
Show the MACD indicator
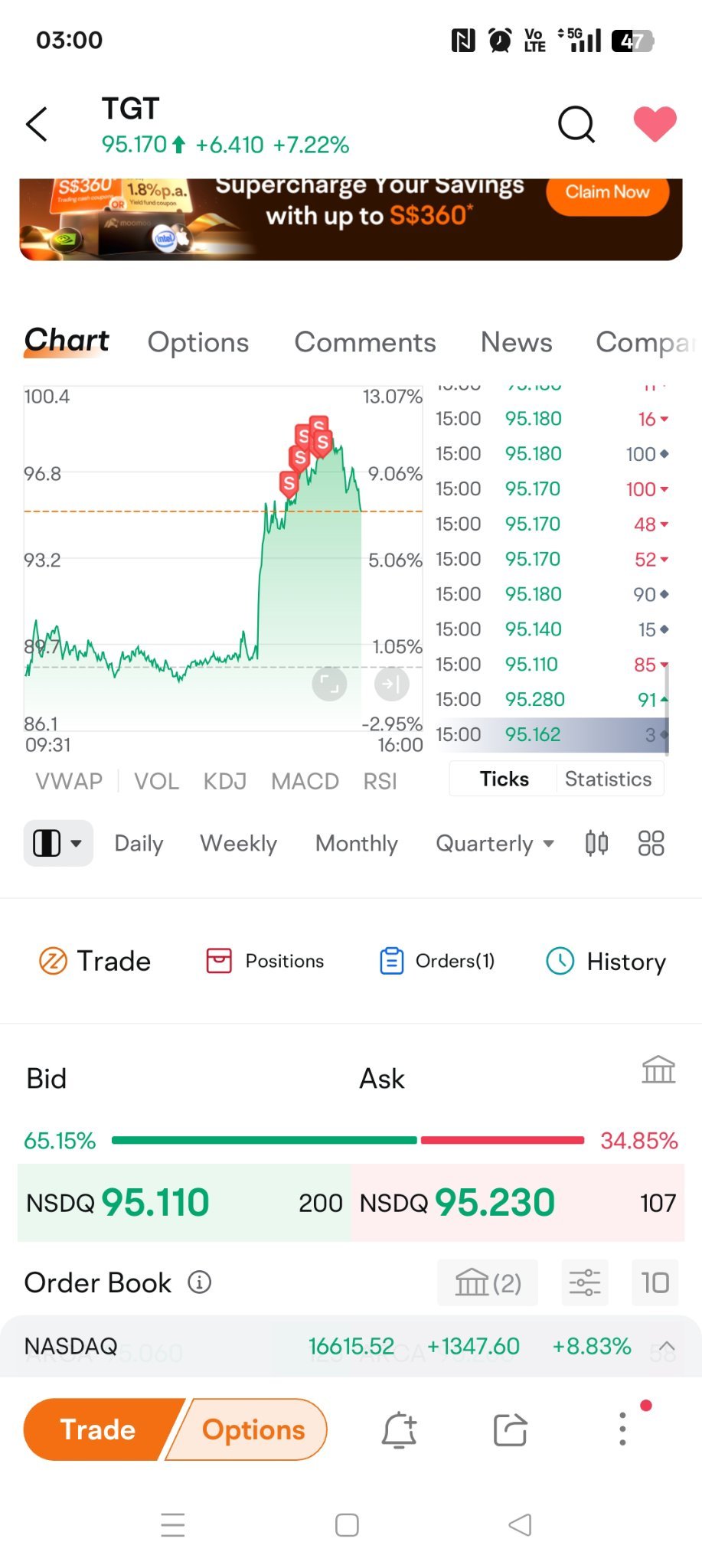[x=305, y=781]
